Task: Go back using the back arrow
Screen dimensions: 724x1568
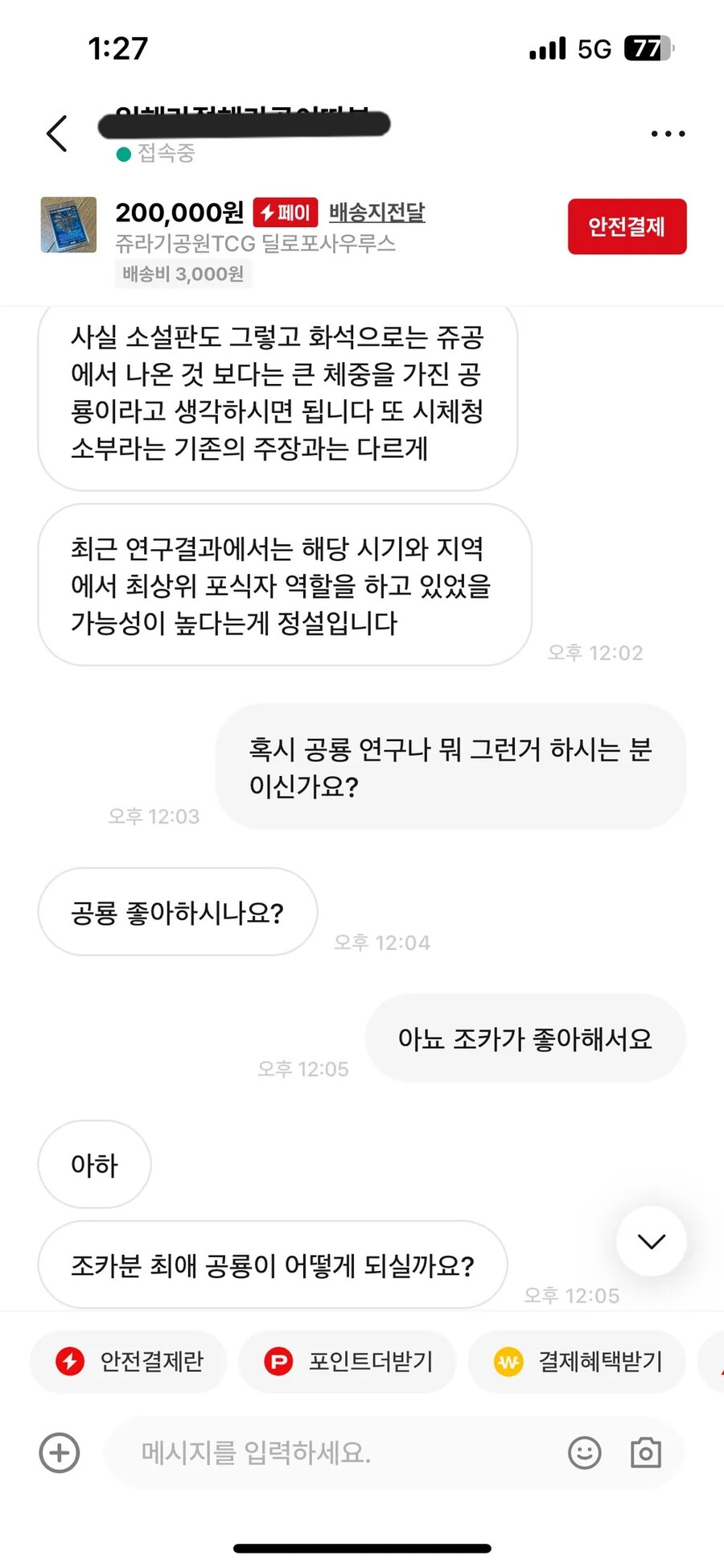Action: pos(57,134)
